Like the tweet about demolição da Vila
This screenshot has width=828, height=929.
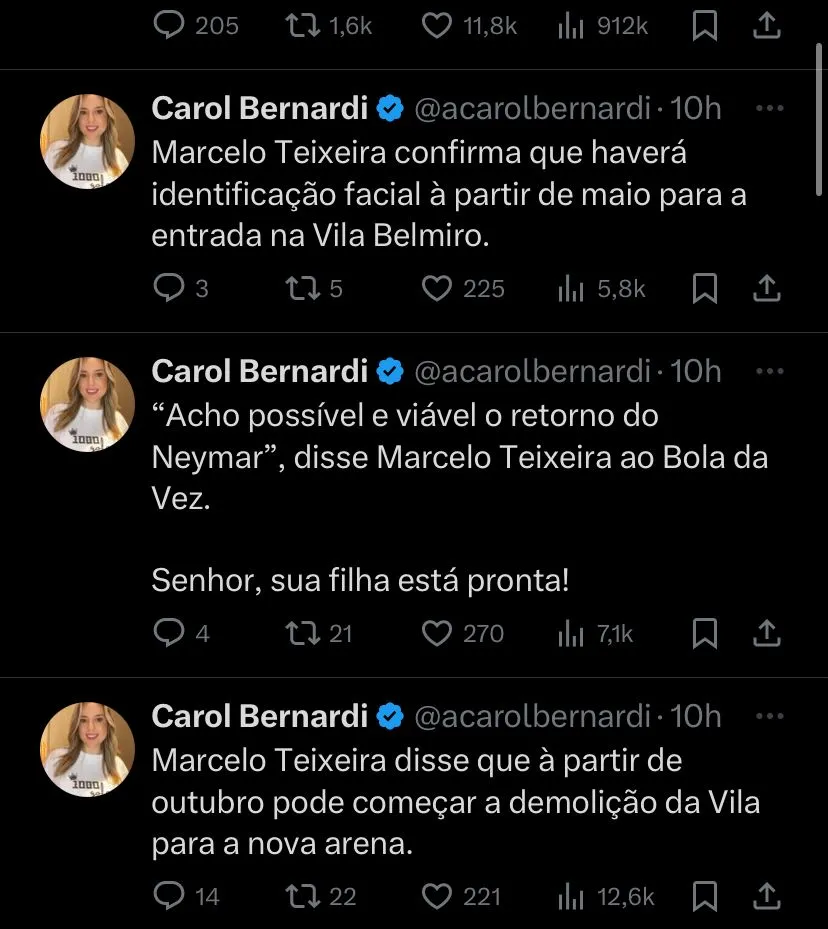(x=437, y=896)
